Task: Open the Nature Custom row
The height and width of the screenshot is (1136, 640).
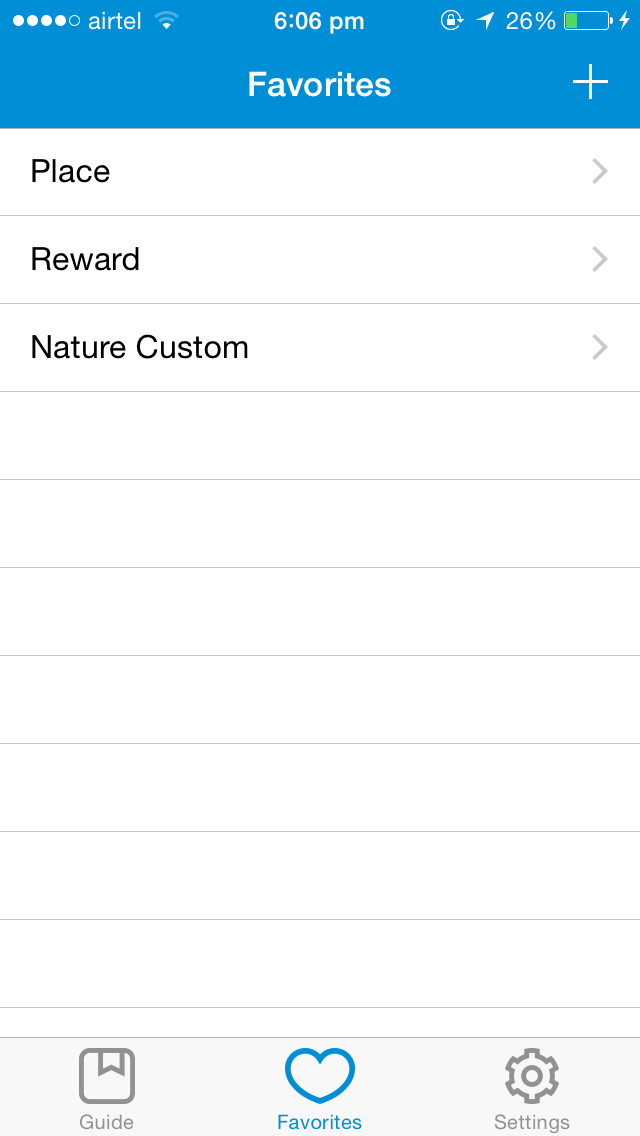Action: [x=320, y=348]
